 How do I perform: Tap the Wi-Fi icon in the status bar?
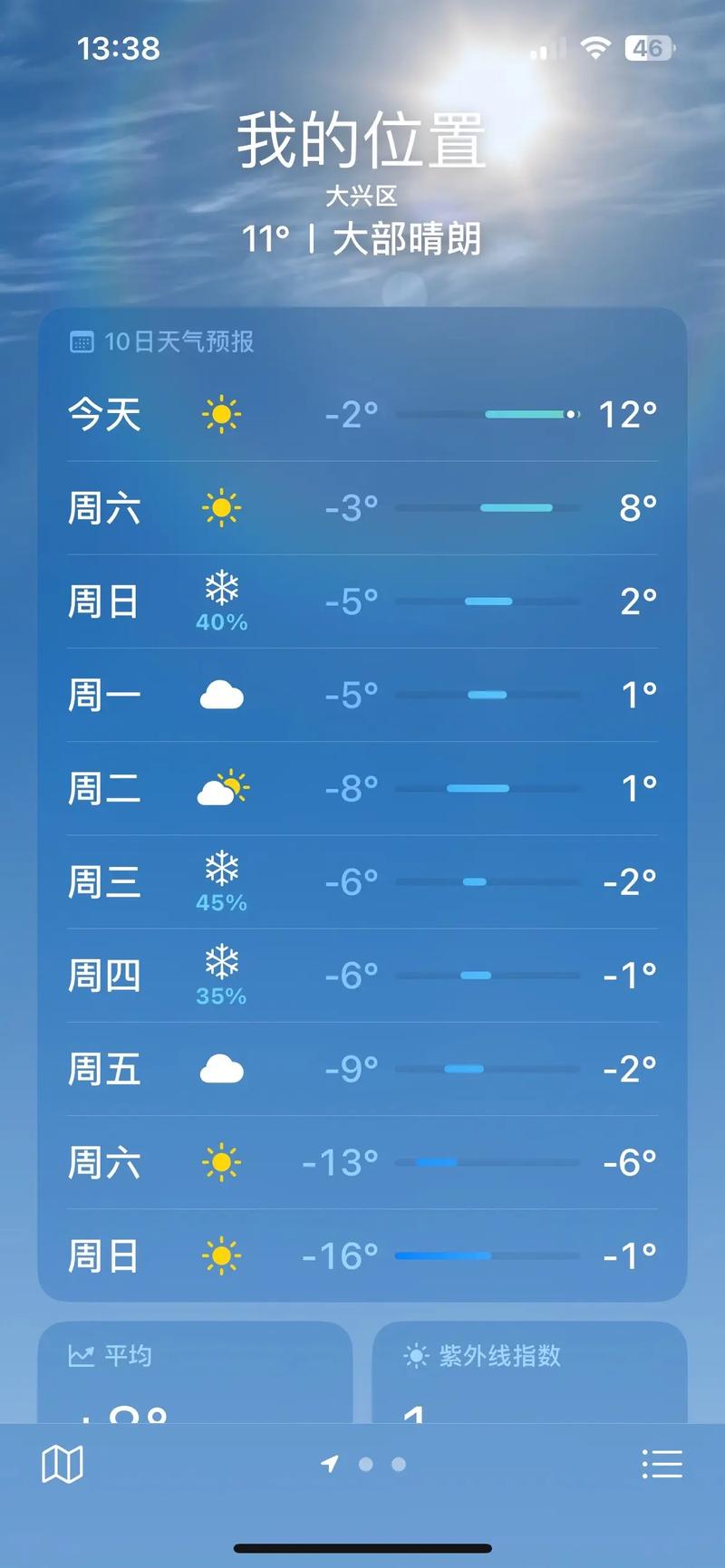(597, 47)
